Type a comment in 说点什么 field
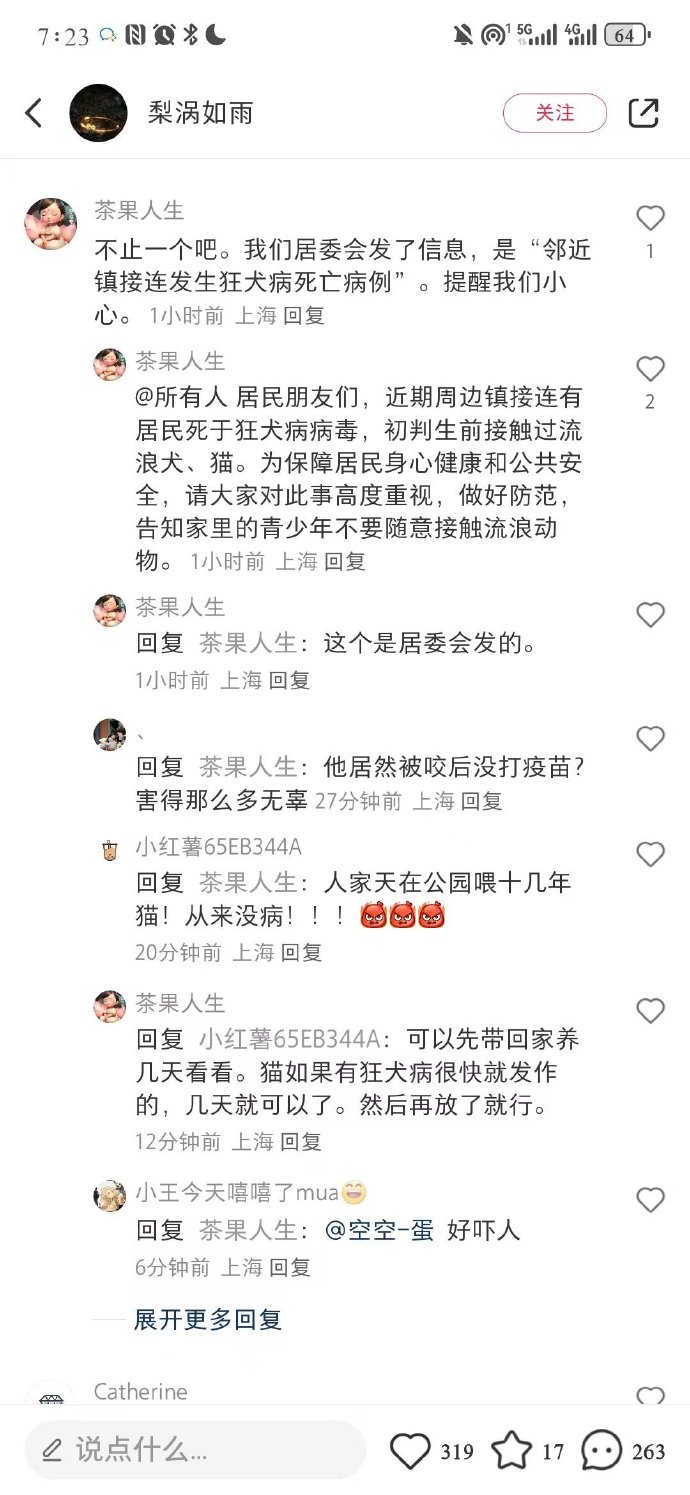This screenshot has width=690, height=1495. [195, 1450]
